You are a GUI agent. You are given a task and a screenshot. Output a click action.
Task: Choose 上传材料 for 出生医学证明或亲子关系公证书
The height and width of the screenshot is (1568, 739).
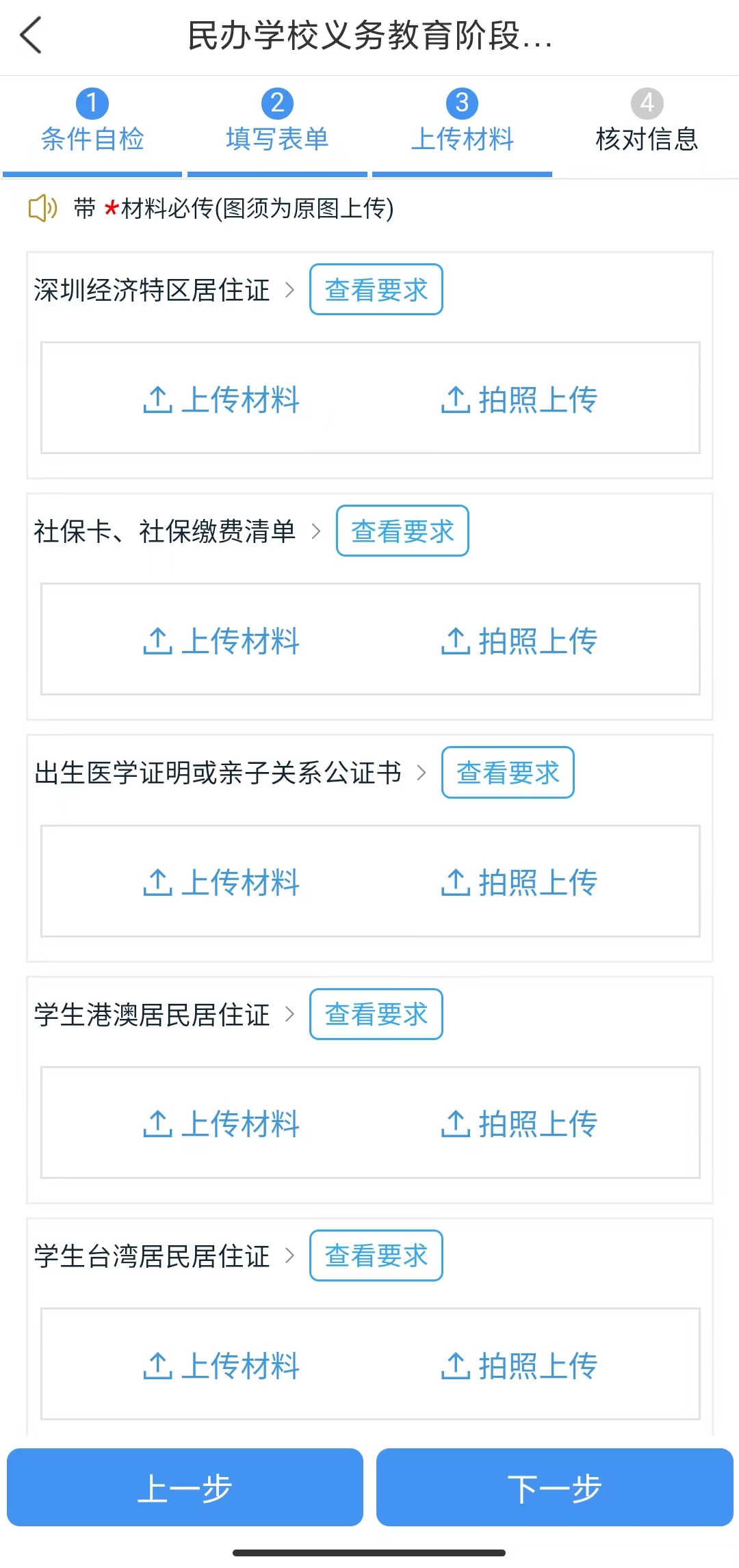point(222,883)
